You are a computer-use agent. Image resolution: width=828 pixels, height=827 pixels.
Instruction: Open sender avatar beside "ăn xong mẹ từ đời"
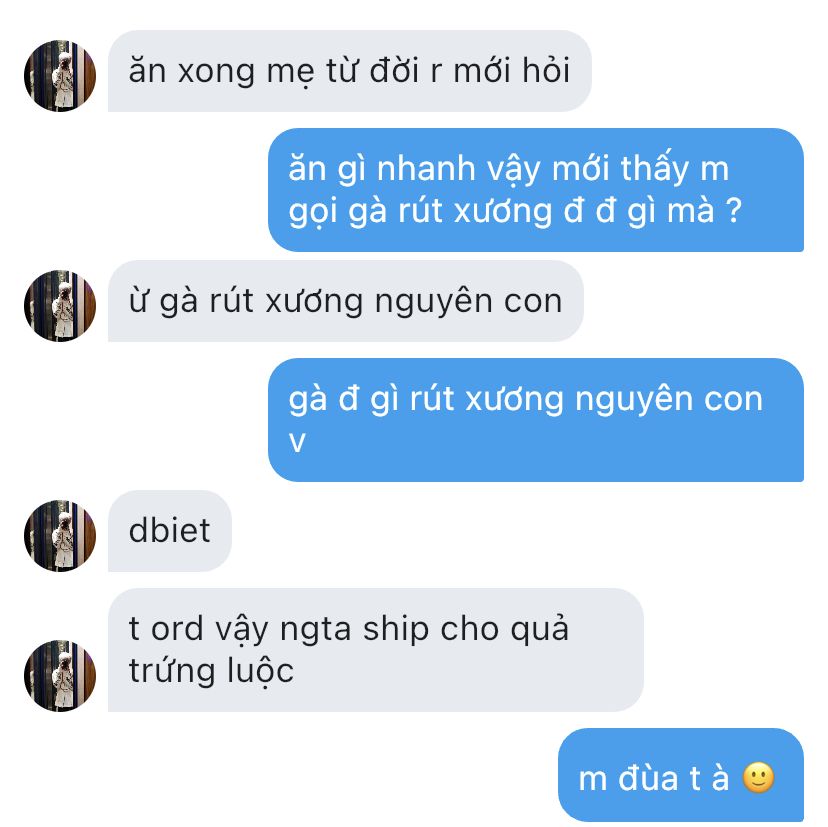[x=60, y=76]
